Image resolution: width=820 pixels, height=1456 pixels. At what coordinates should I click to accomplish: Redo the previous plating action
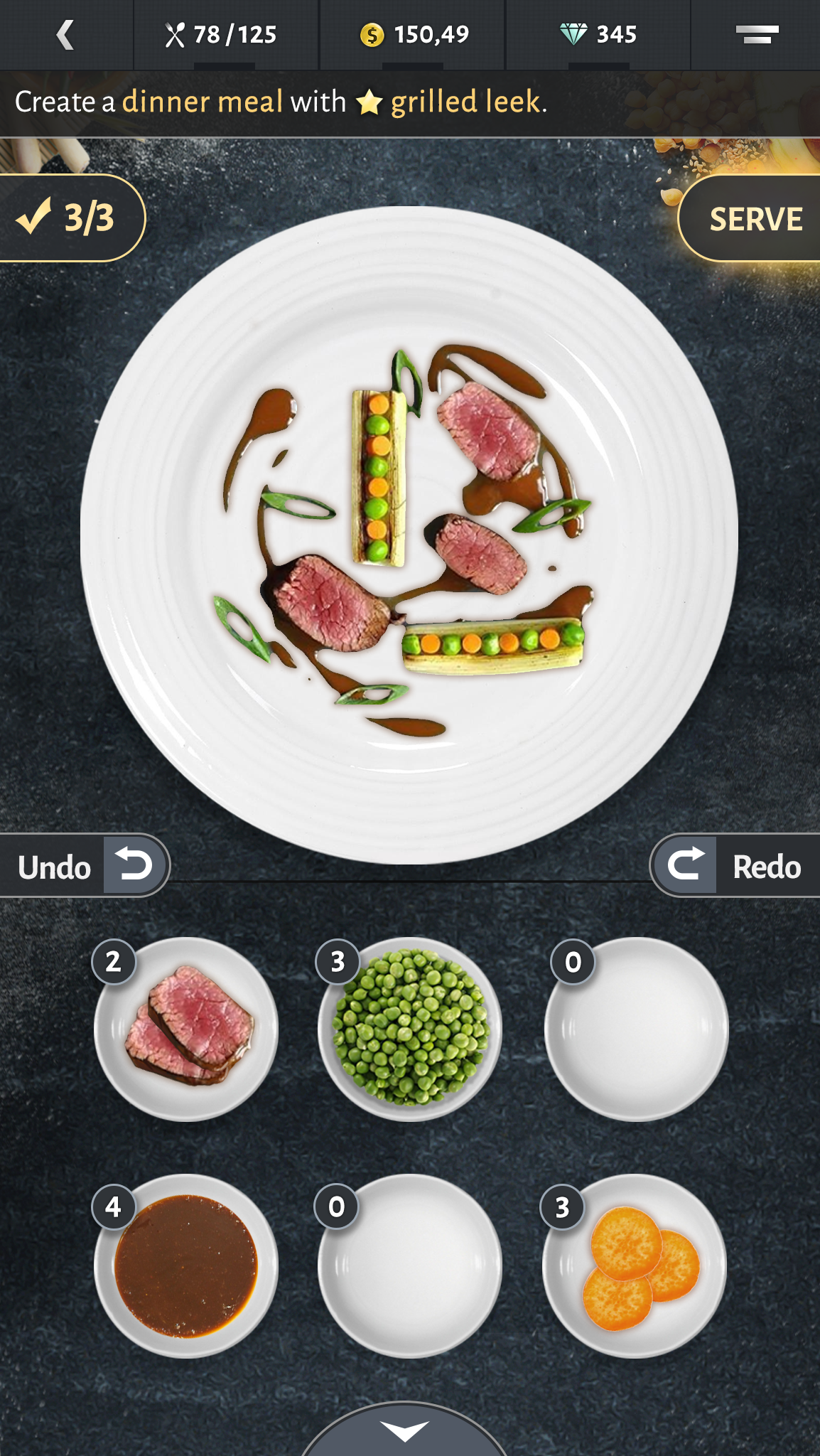pyautogui.click(x=735, y=865)
